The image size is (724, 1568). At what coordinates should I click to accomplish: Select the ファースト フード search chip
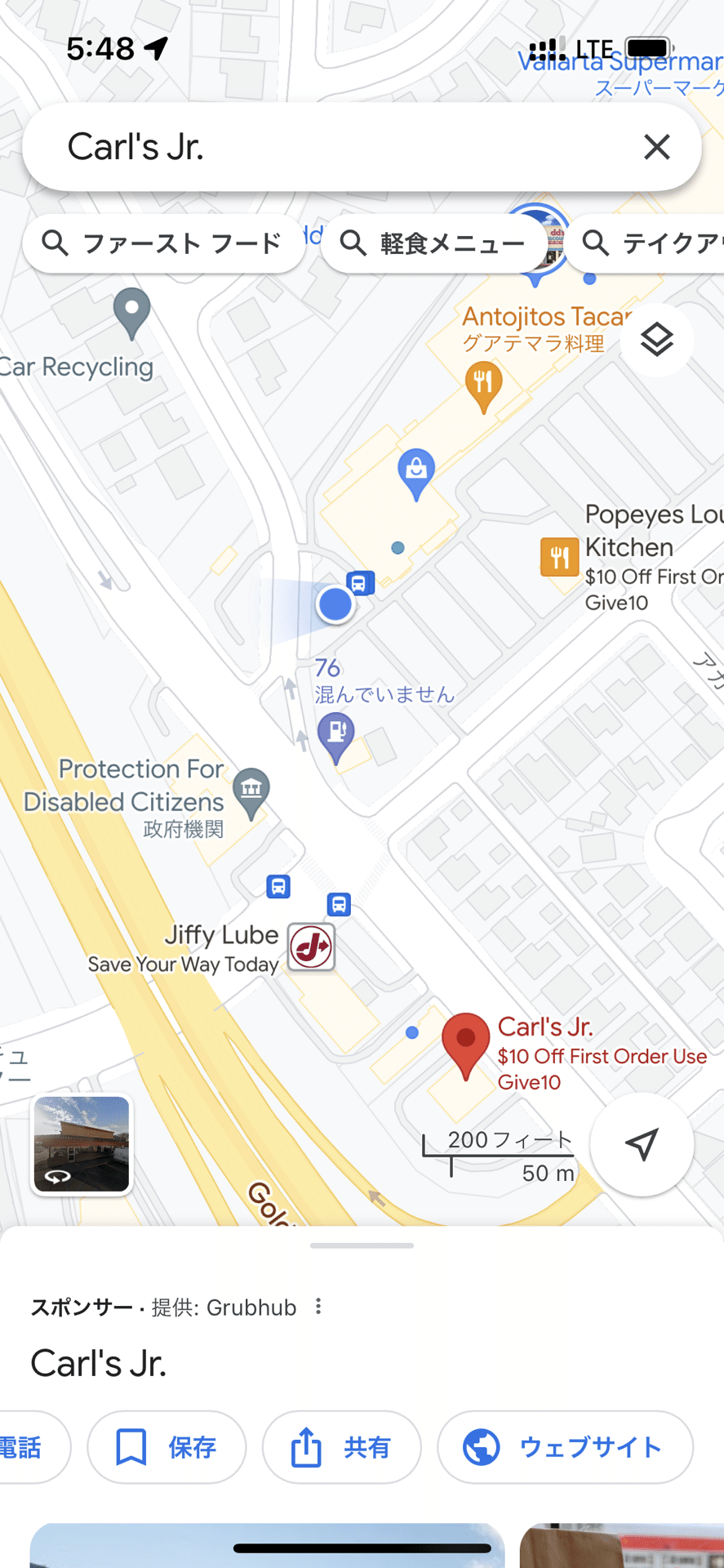pyautogui.click(x=163, y=243)
